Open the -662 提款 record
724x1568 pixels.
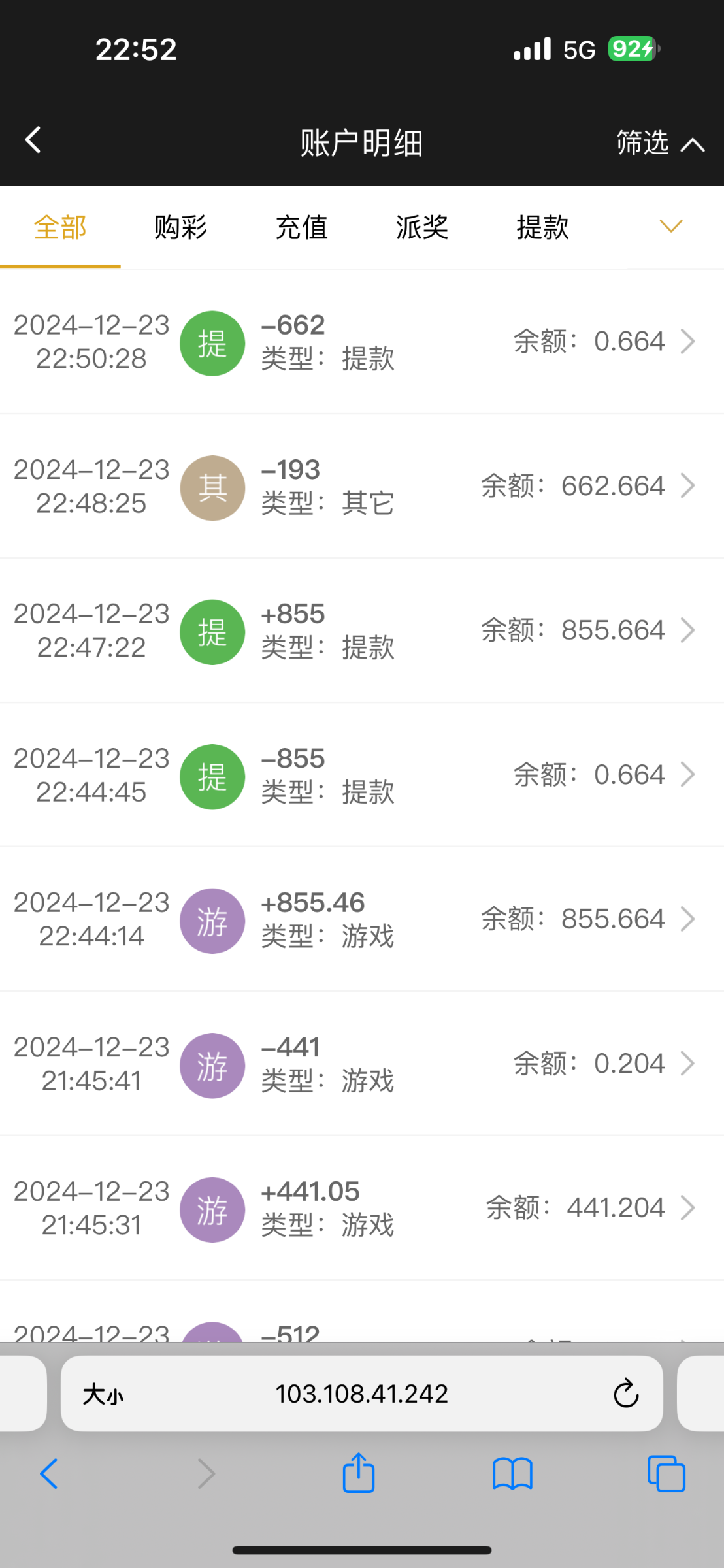click(362, 342)
